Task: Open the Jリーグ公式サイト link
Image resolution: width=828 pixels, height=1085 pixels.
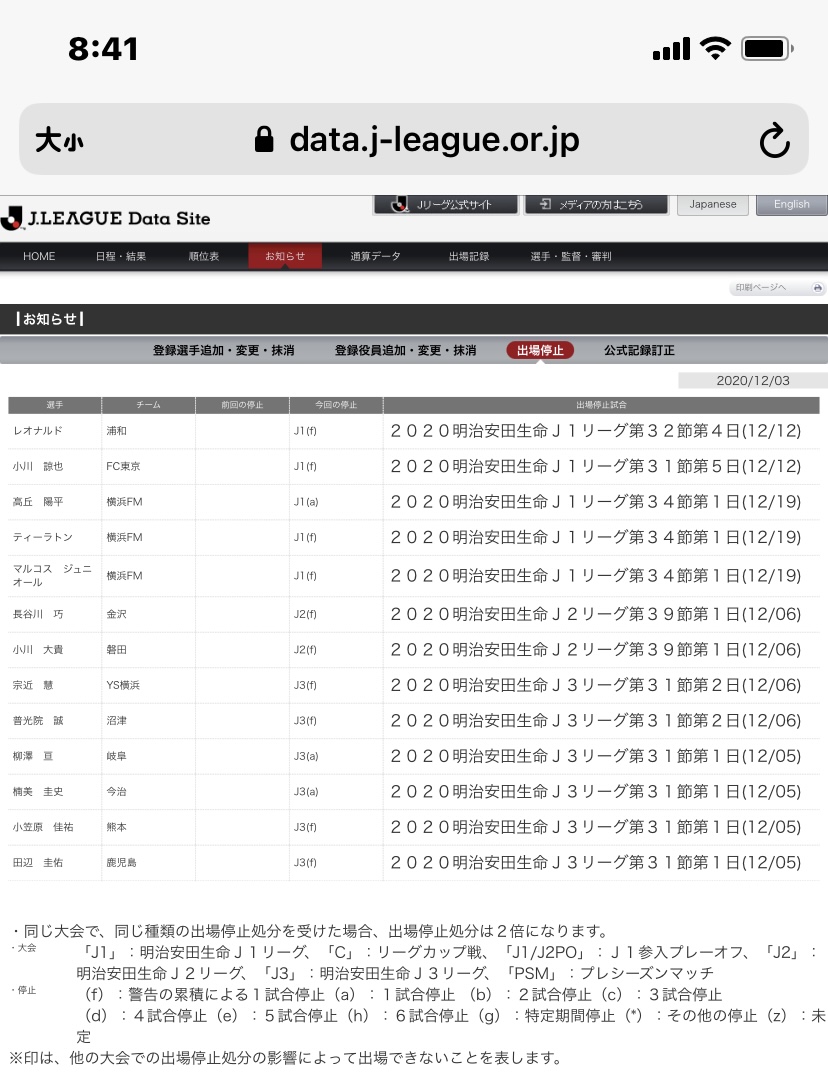Action: (446, 204)
